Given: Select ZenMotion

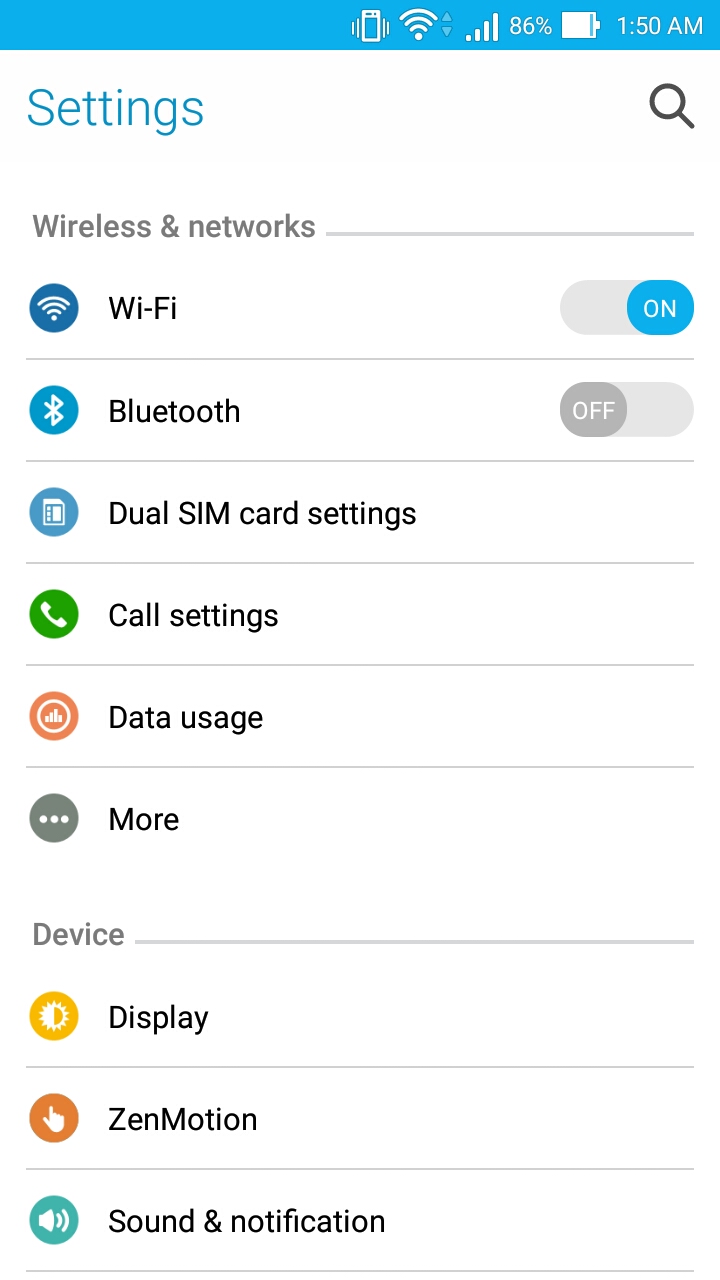Looking at the screenshot, I should [183, 1119].
